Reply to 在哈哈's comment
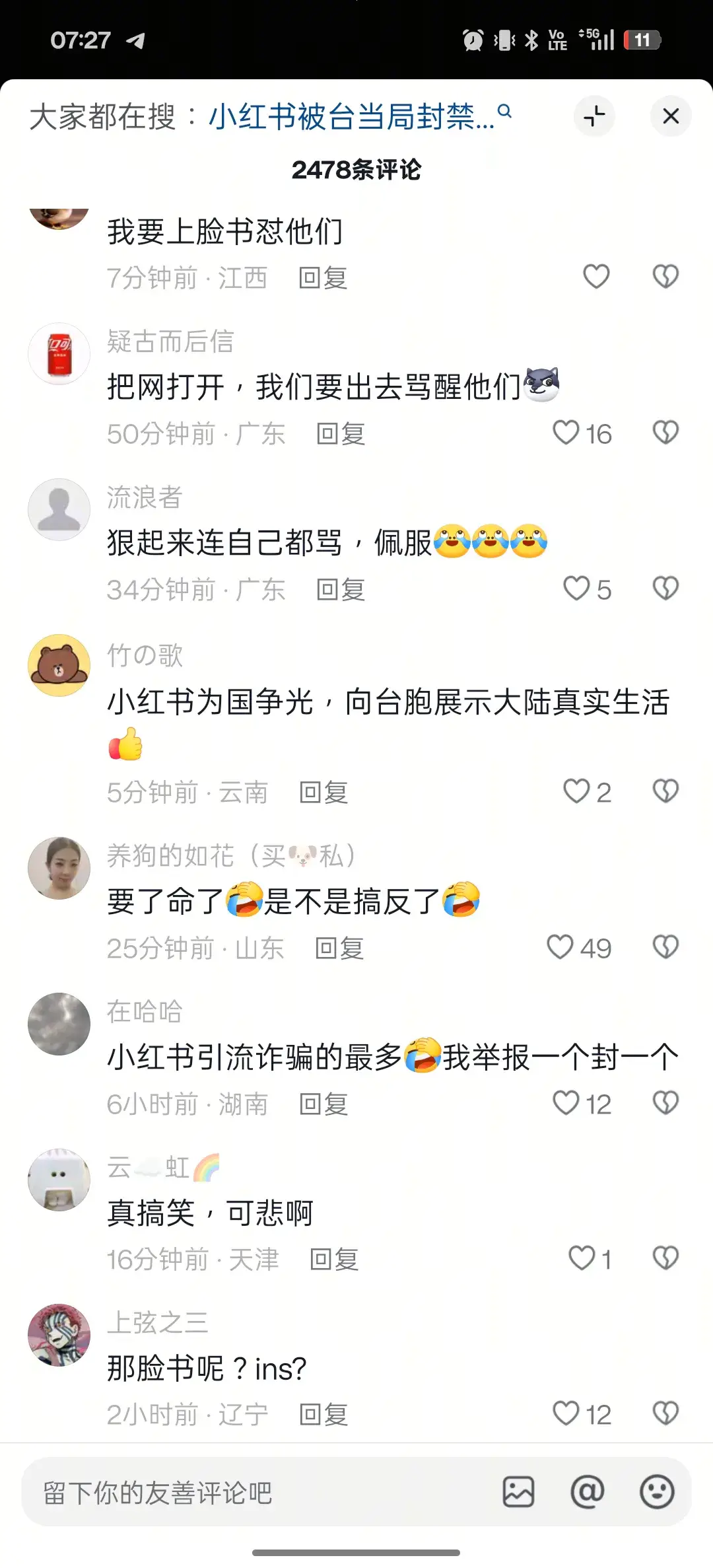This screenshot has width=713, height=1568. [323, 1104]
